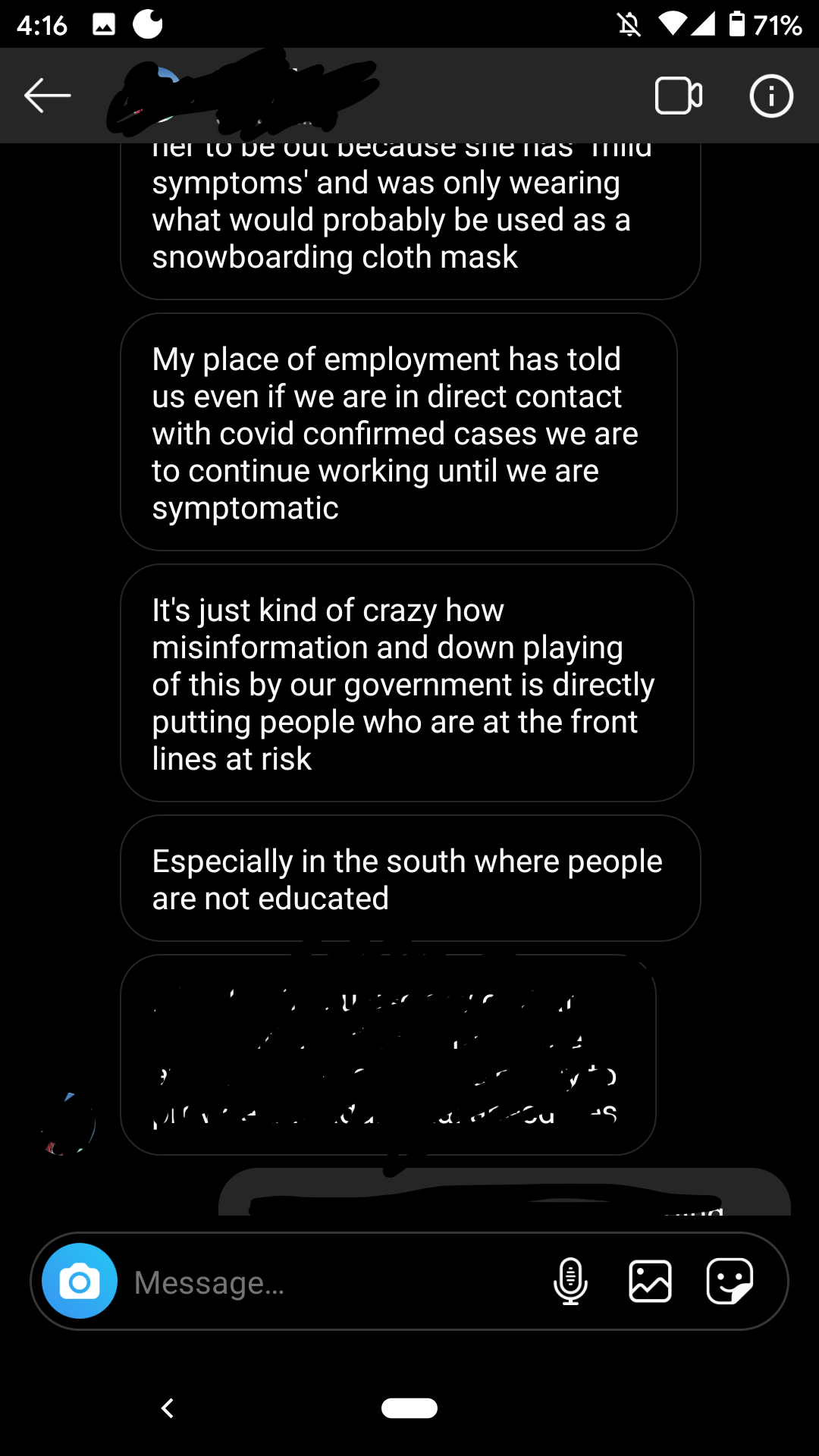The image size is (819, 1456).
Task: Tap the home pill in the navigation bar
Action: 409,1408
